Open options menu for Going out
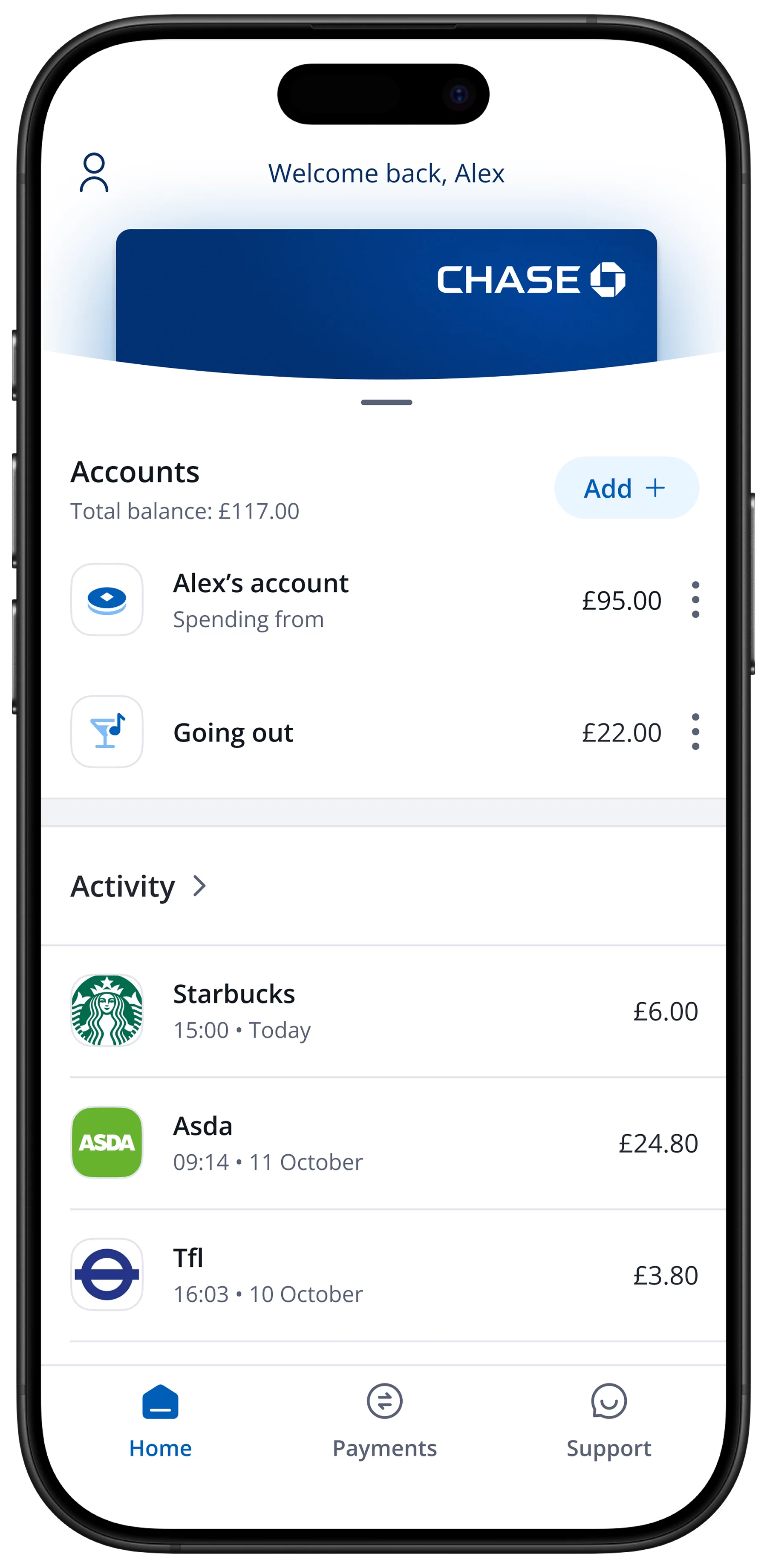Screen dimensions: 767x1568 tap(695, 732)
